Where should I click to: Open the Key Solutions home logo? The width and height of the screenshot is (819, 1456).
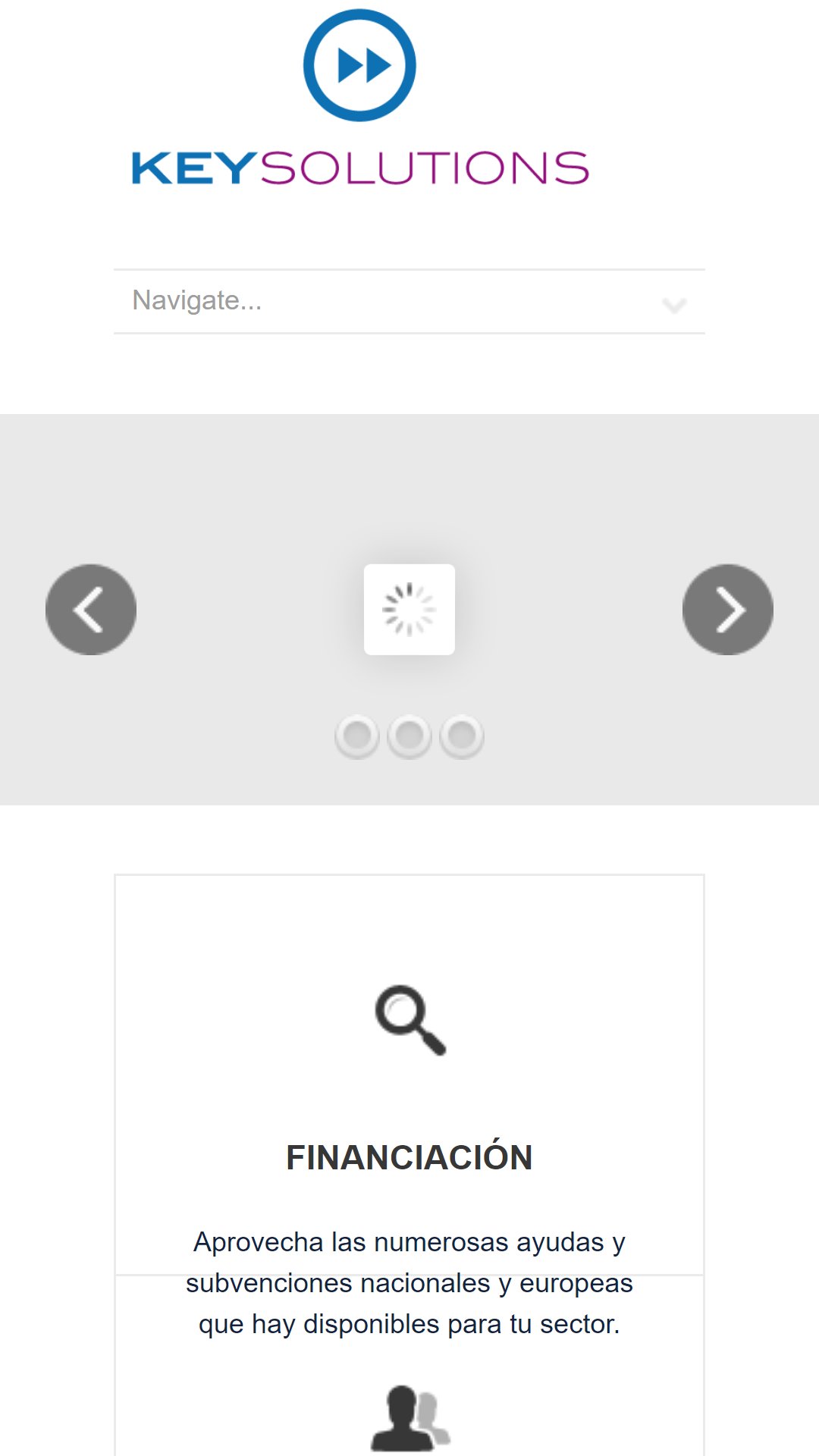pos(360,98)
